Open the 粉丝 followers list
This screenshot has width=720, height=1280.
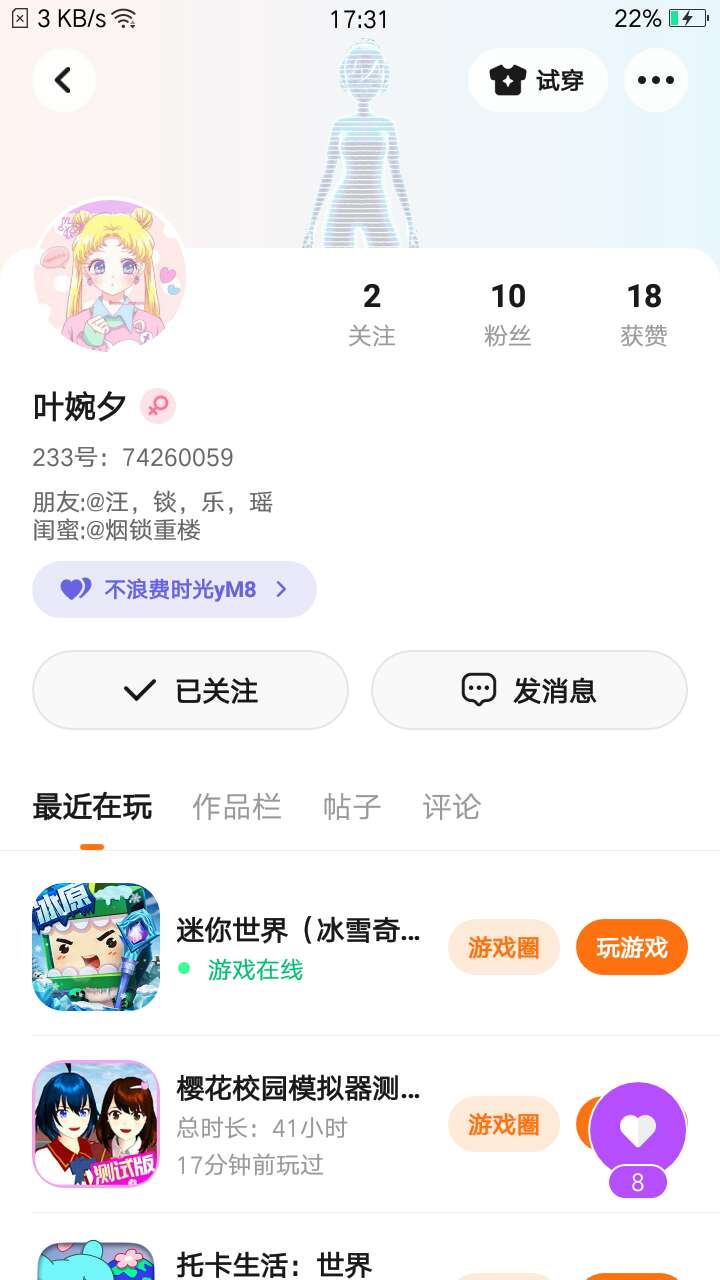coord(508,313)
